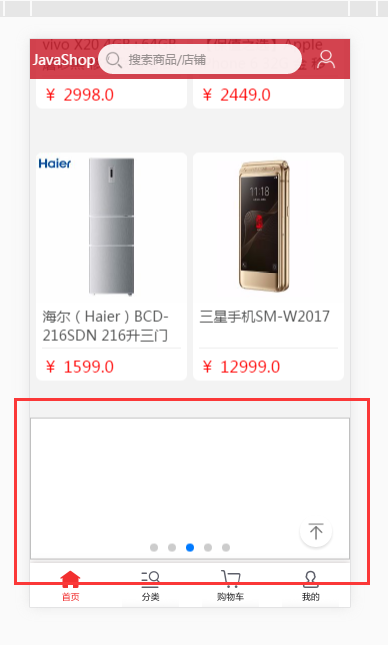Select the first carousel page dot
This screenshot has height=645, width=388.
click(154, 548)
